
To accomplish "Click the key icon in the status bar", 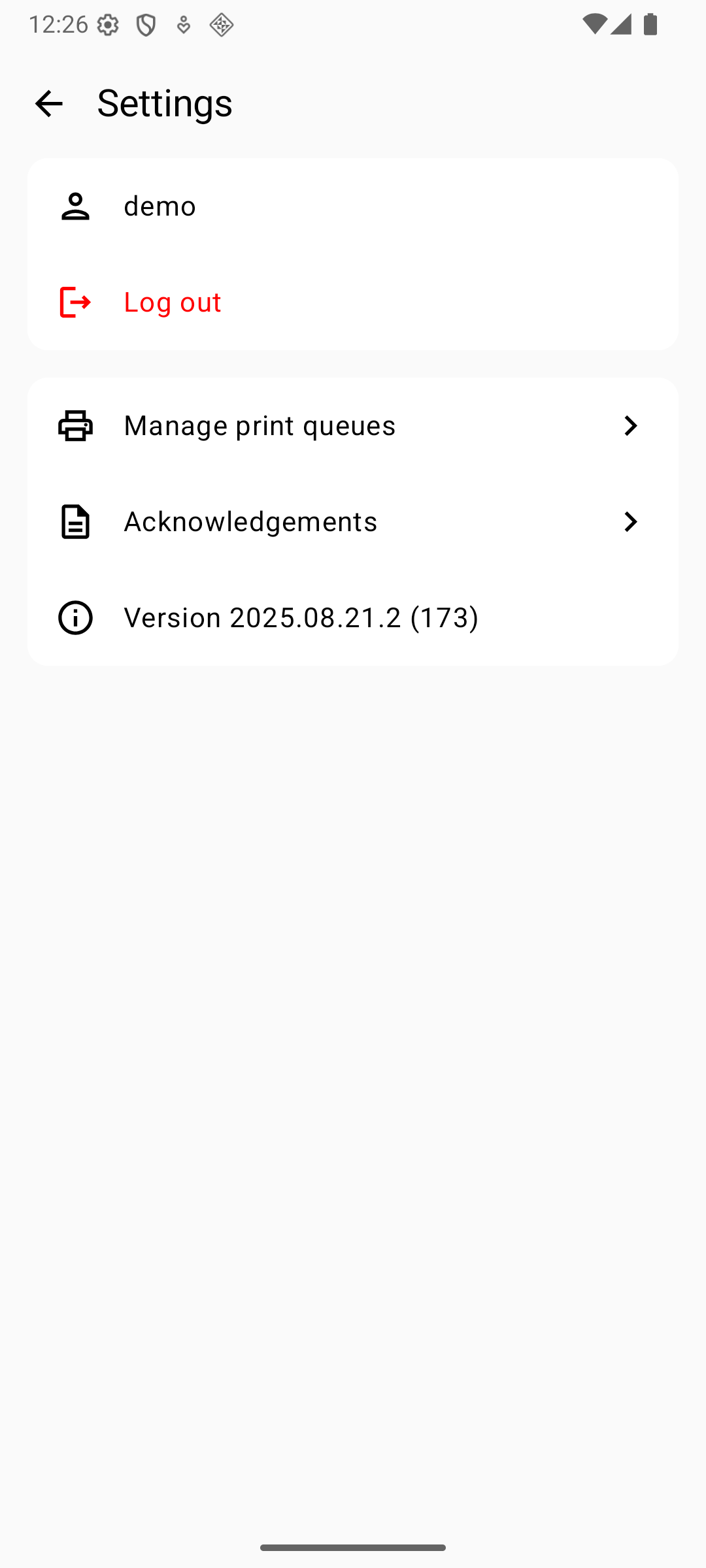I will [182, 24].
